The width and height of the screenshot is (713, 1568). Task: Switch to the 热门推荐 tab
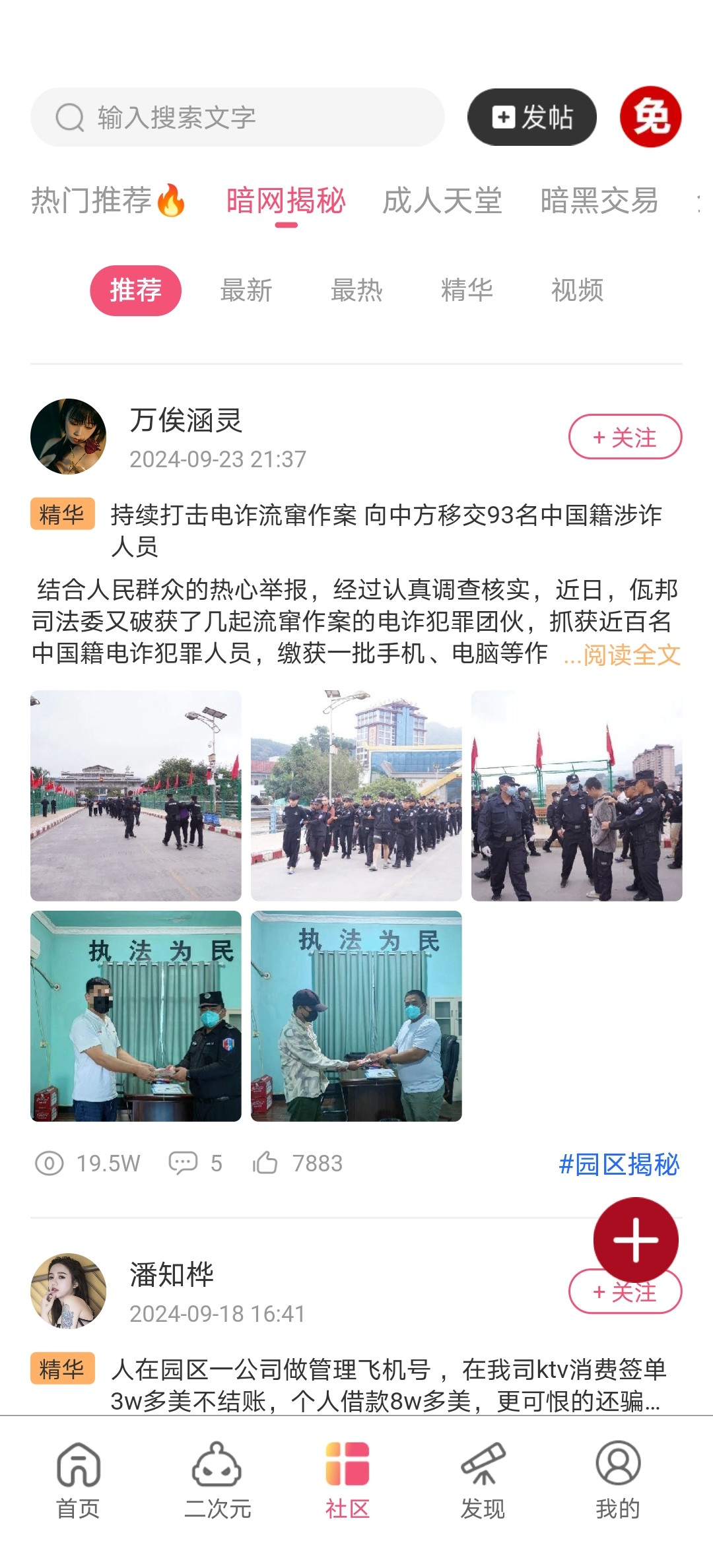[108, 201]
